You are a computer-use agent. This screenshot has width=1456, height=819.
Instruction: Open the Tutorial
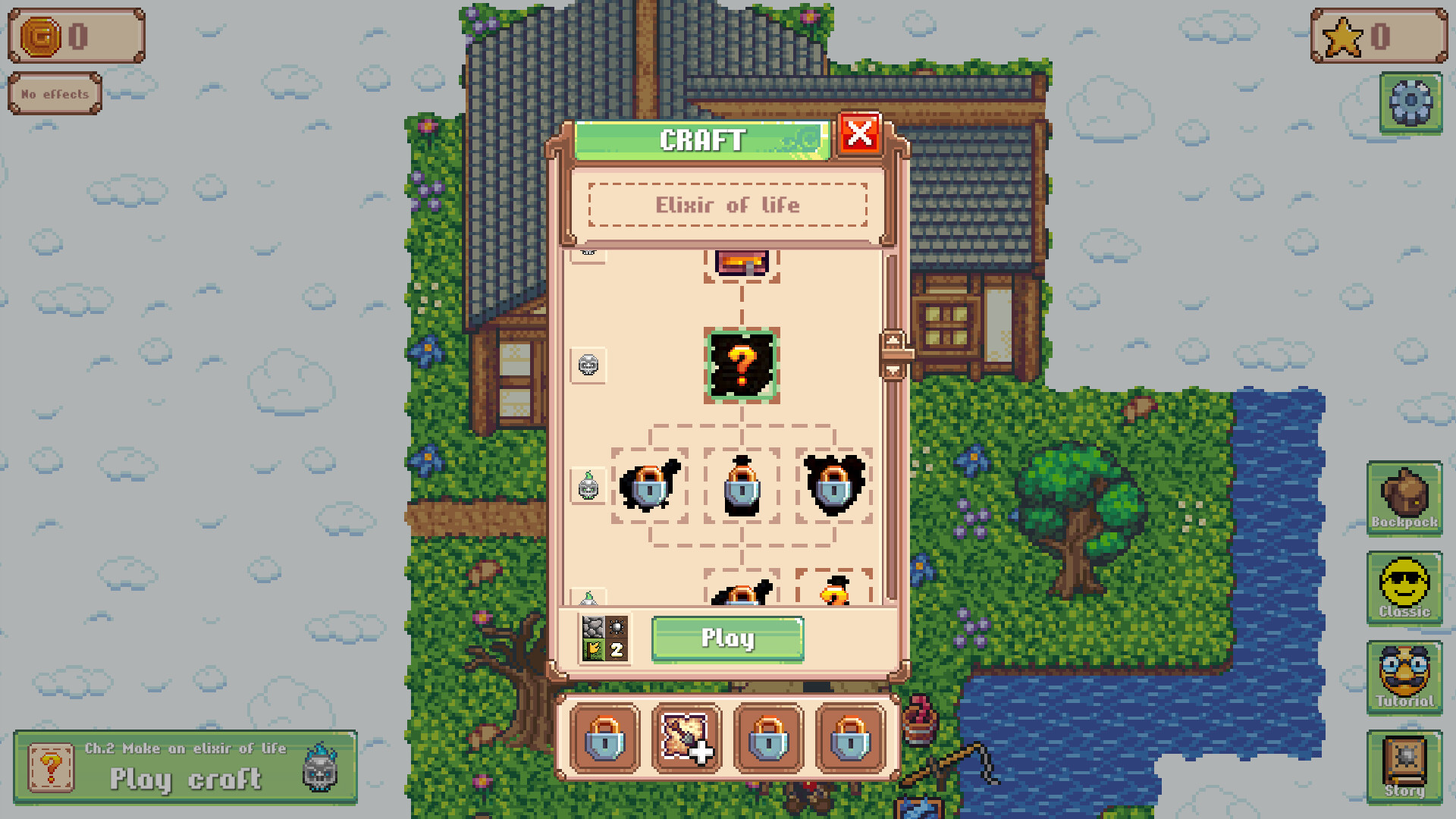(1404, 677)
